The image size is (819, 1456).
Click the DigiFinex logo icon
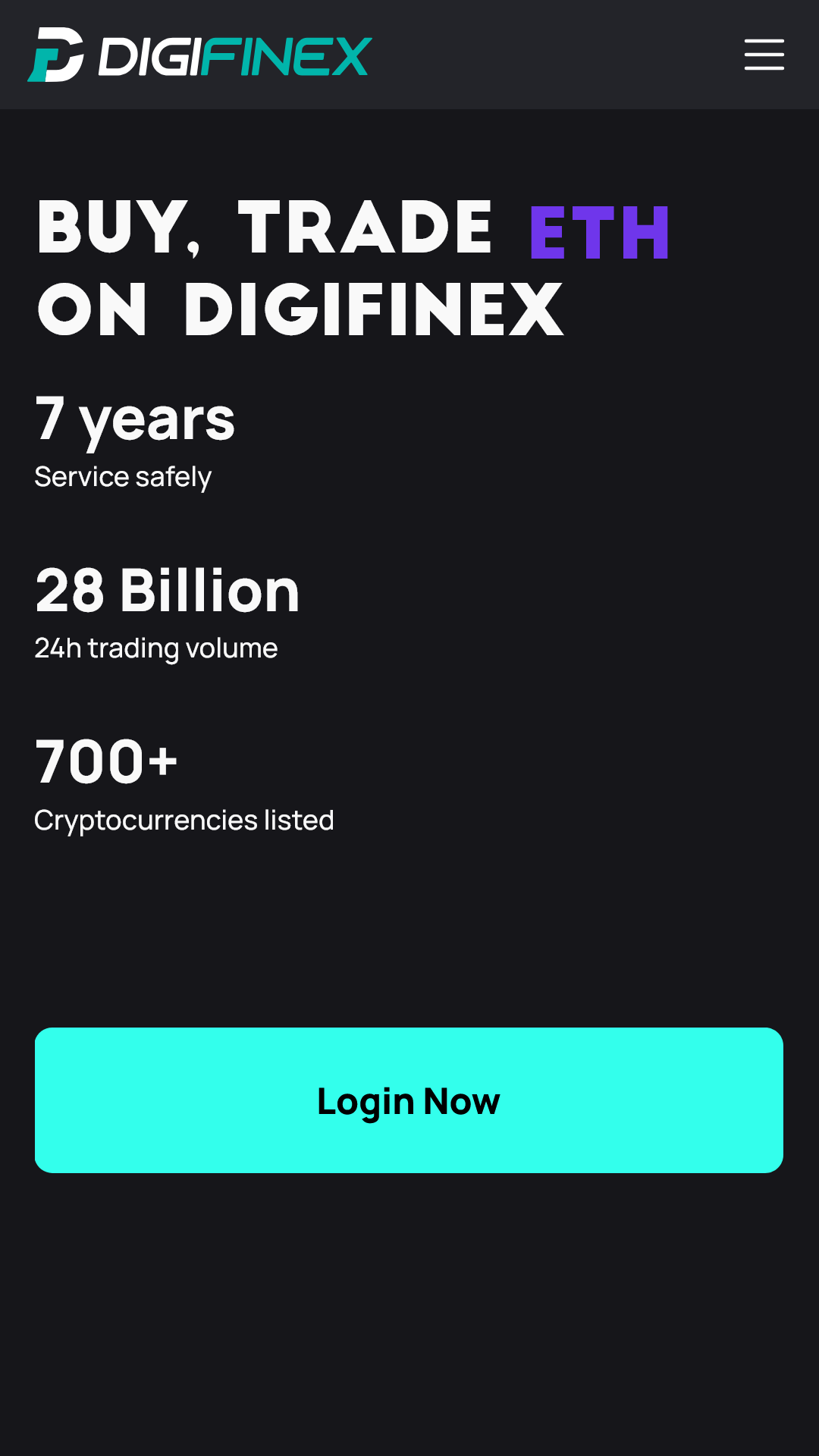click(57, 55)
